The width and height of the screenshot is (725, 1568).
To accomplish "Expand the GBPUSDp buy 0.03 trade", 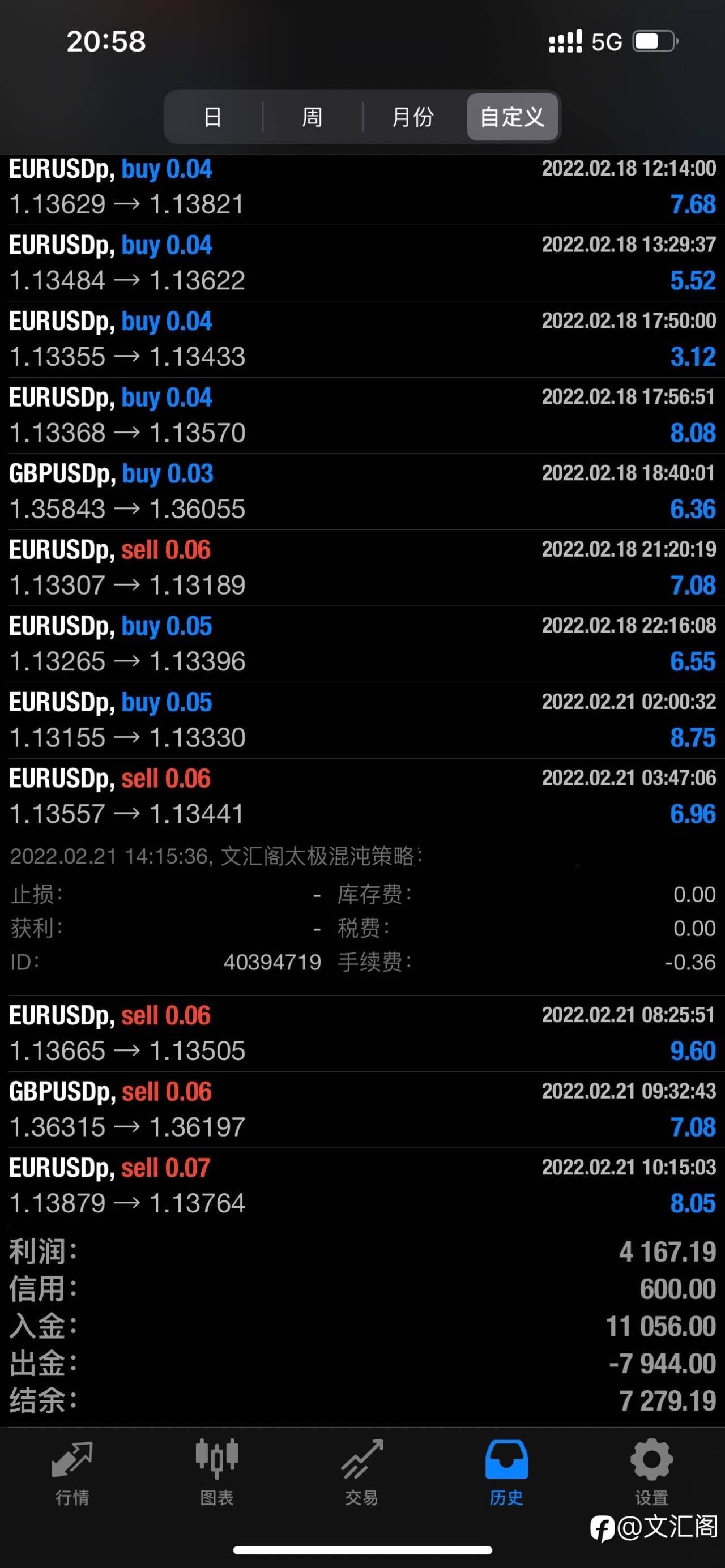I will coord(362,491).
